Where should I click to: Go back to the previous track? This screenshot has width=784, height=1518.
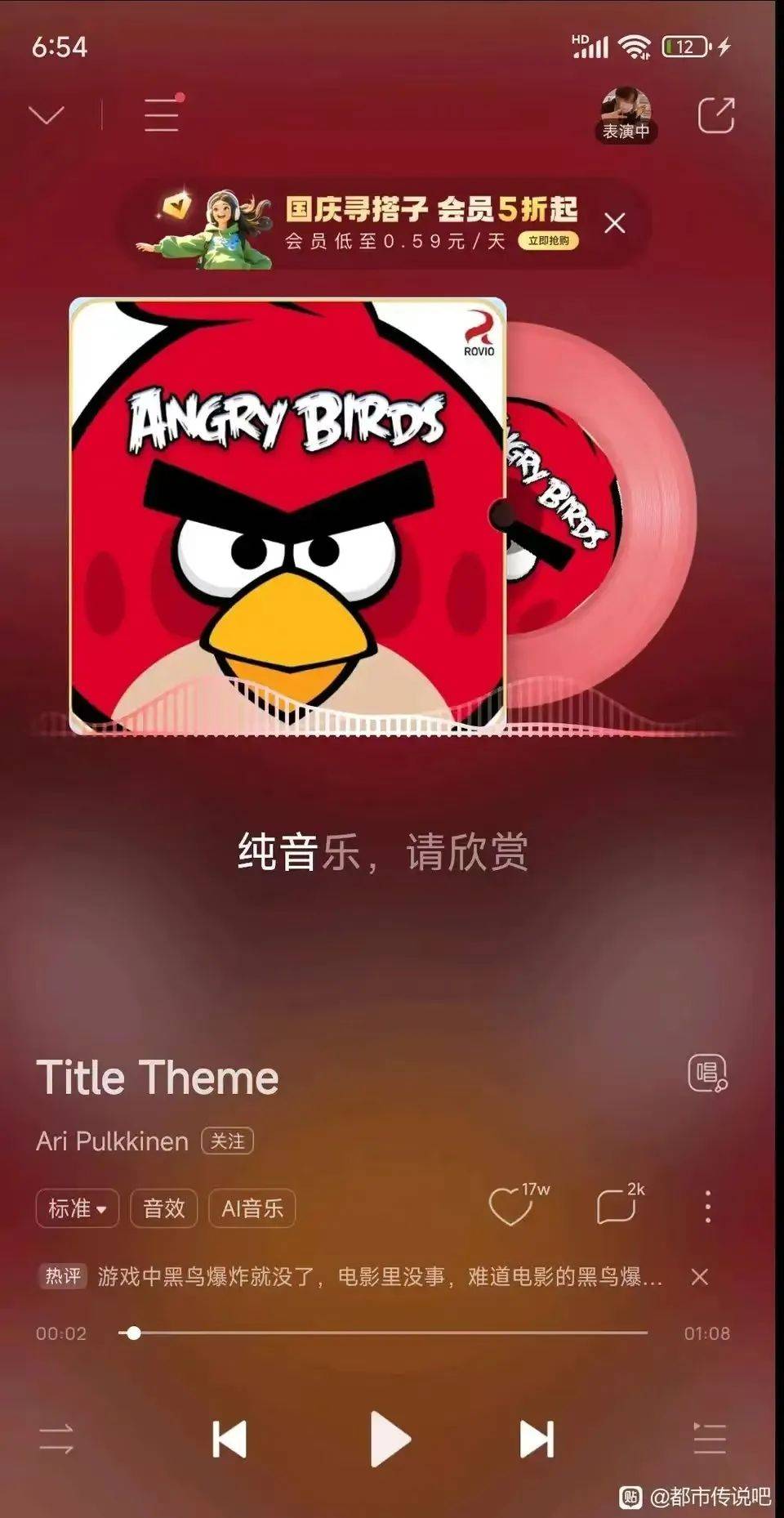229,1439
